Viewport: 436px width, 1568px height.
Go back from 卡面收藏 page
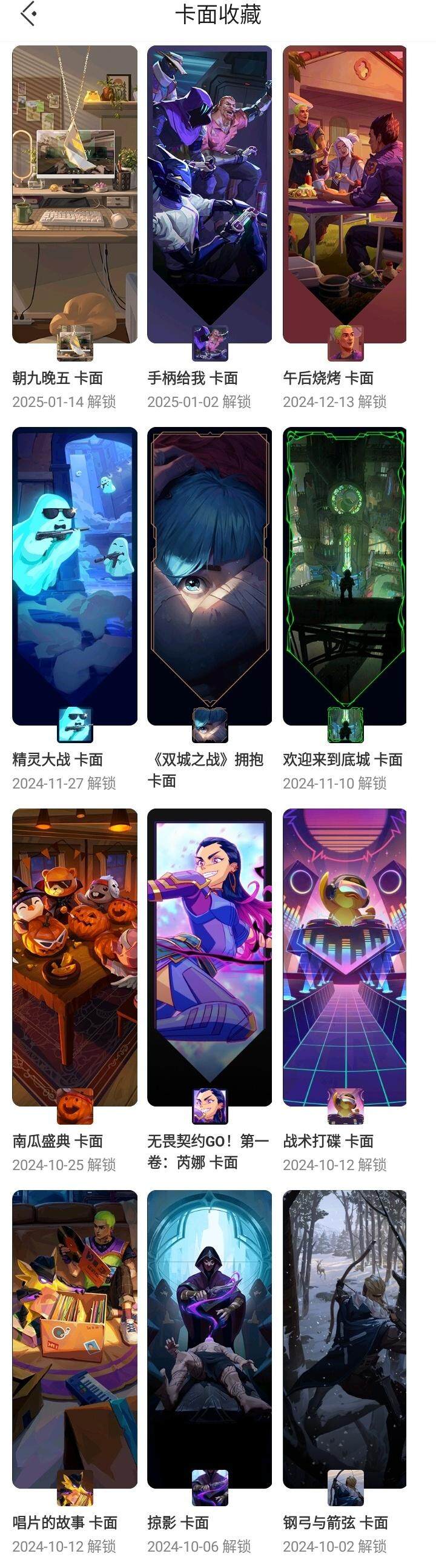point(28,15)
